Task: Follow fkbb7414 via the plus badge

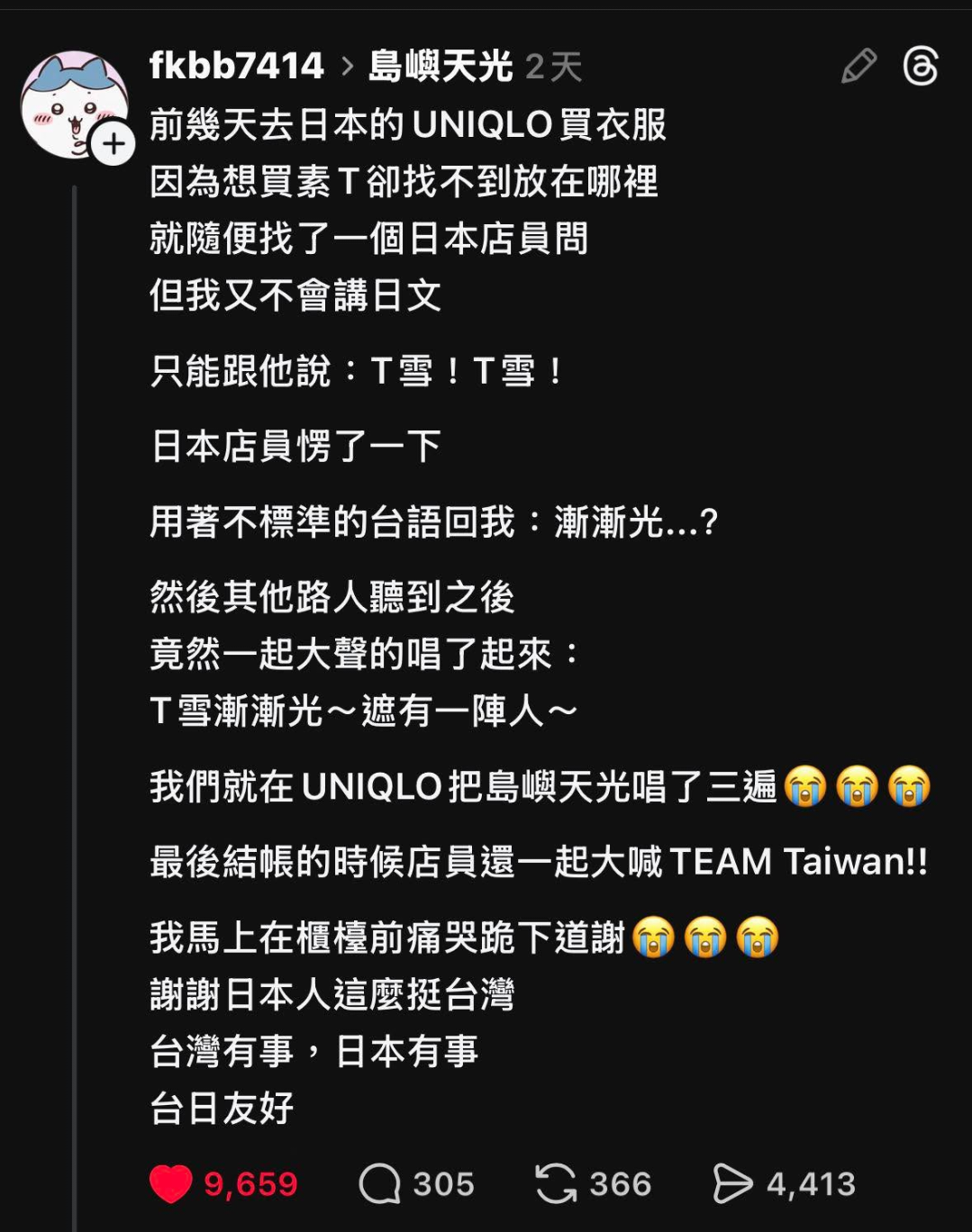Action: (x=114, y=144)
